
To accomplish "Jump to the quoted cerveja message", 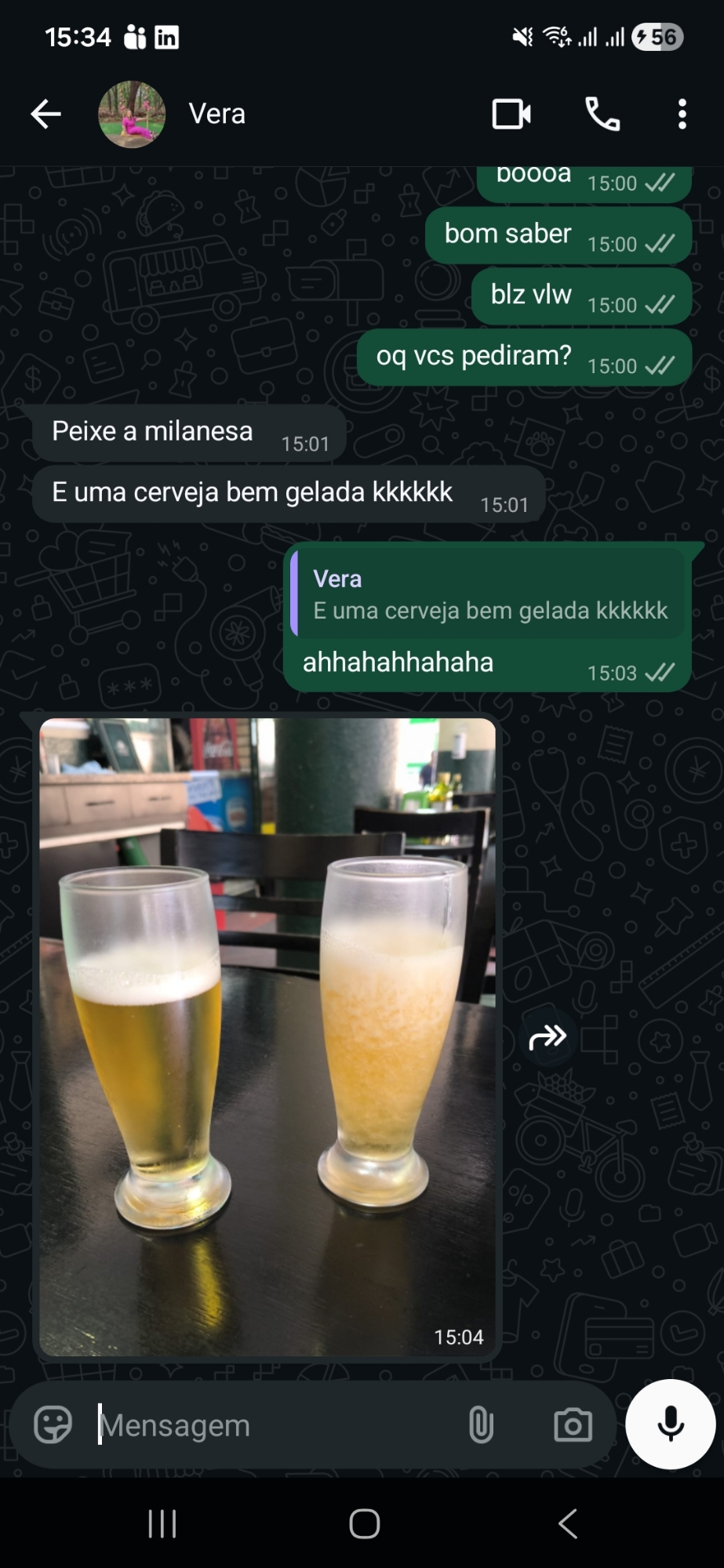I will [488, 594].
